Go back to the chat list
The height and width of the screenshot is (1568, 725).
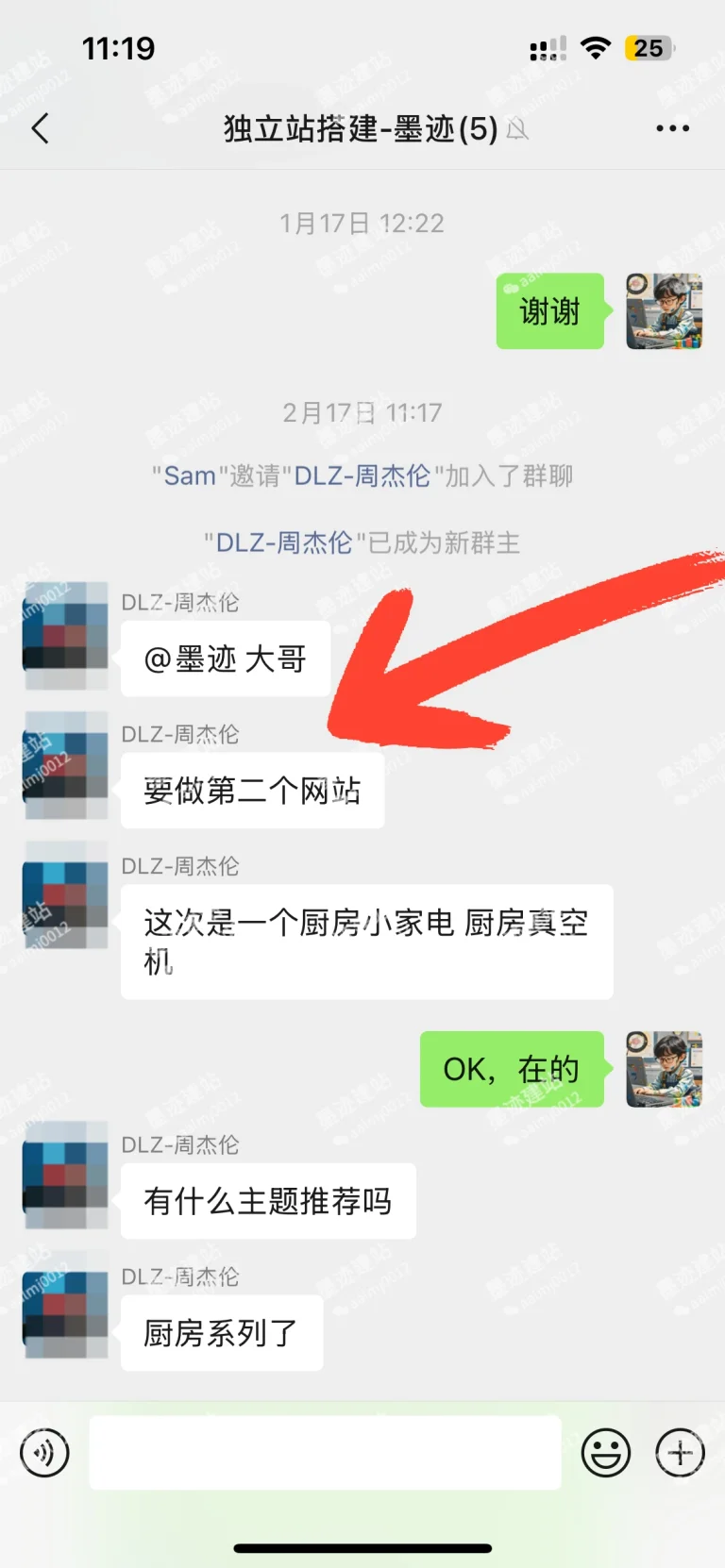[40, 128]
